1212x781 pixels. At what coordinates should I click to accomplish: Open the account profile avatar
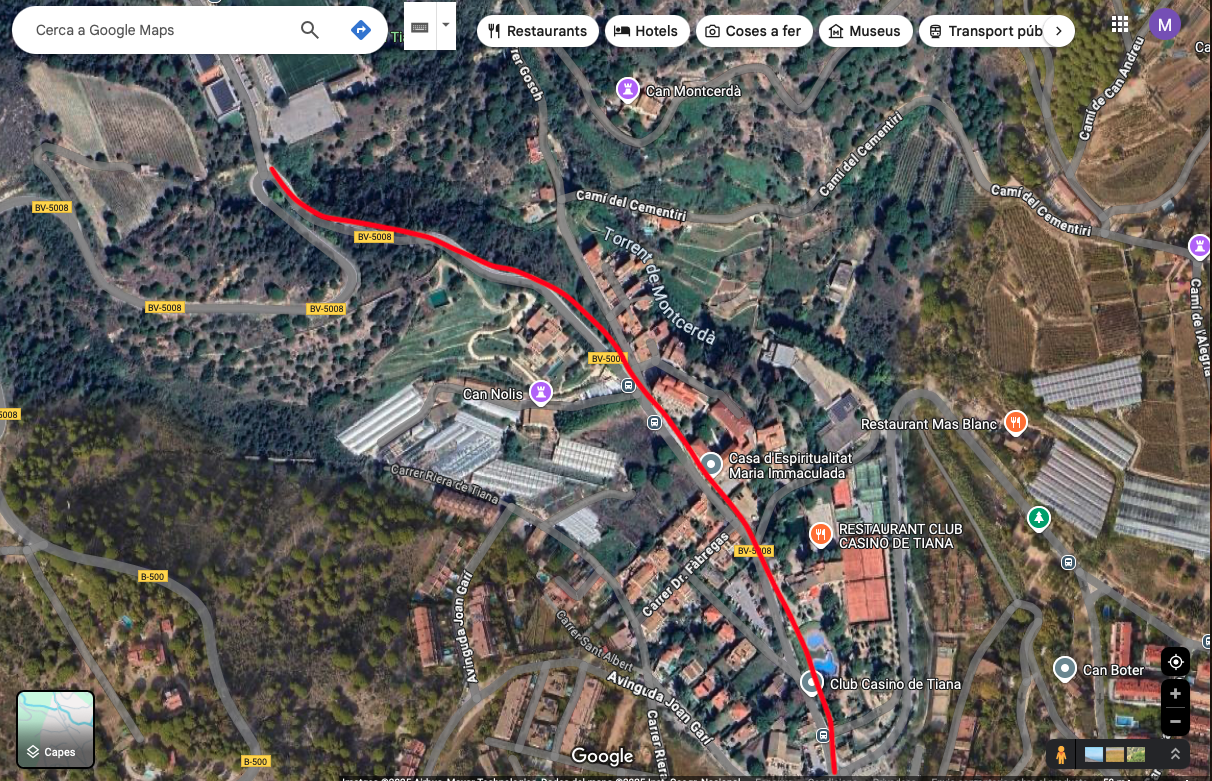click(1164, 24)
